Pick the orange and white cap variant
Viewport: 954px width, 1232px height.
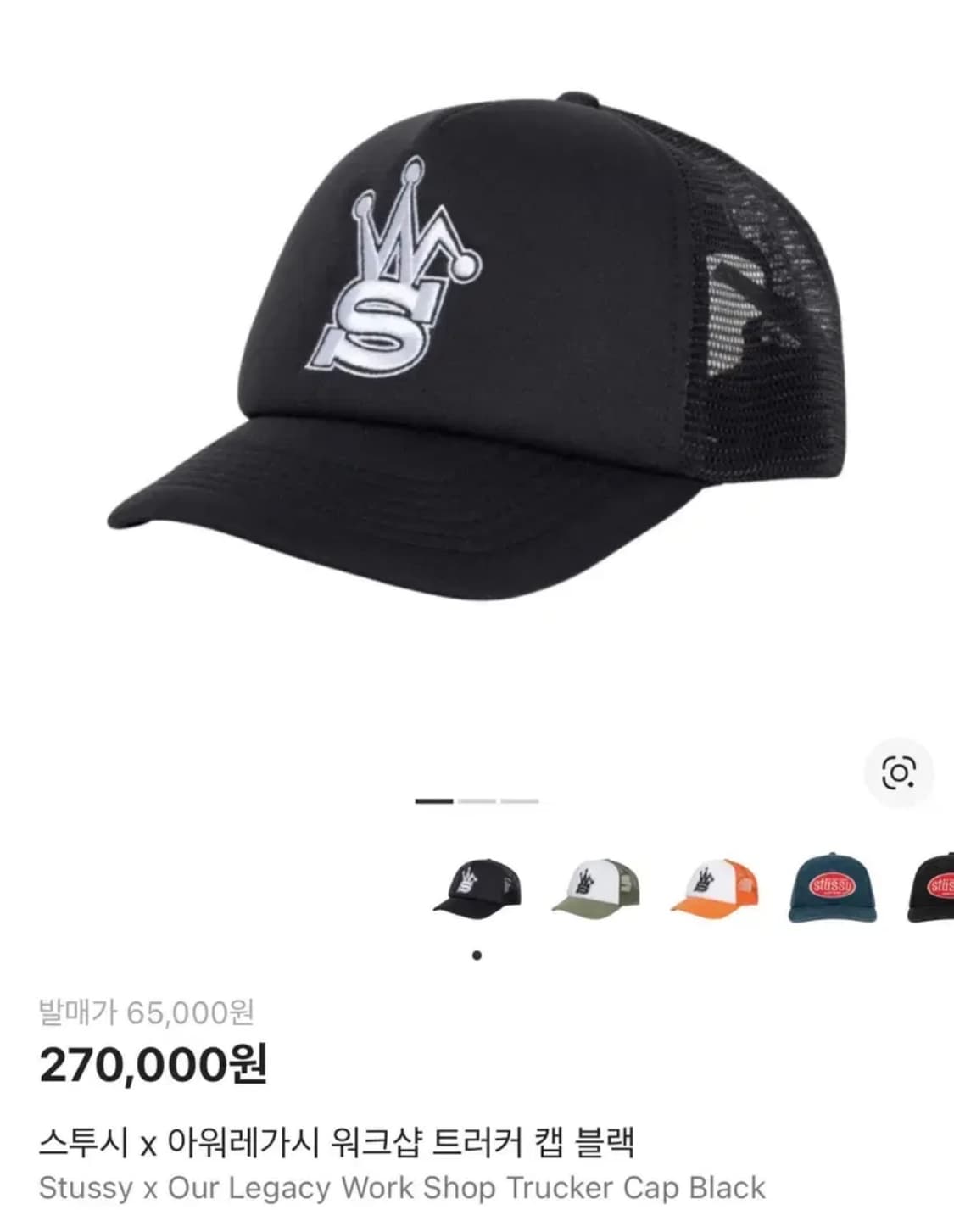714,887
